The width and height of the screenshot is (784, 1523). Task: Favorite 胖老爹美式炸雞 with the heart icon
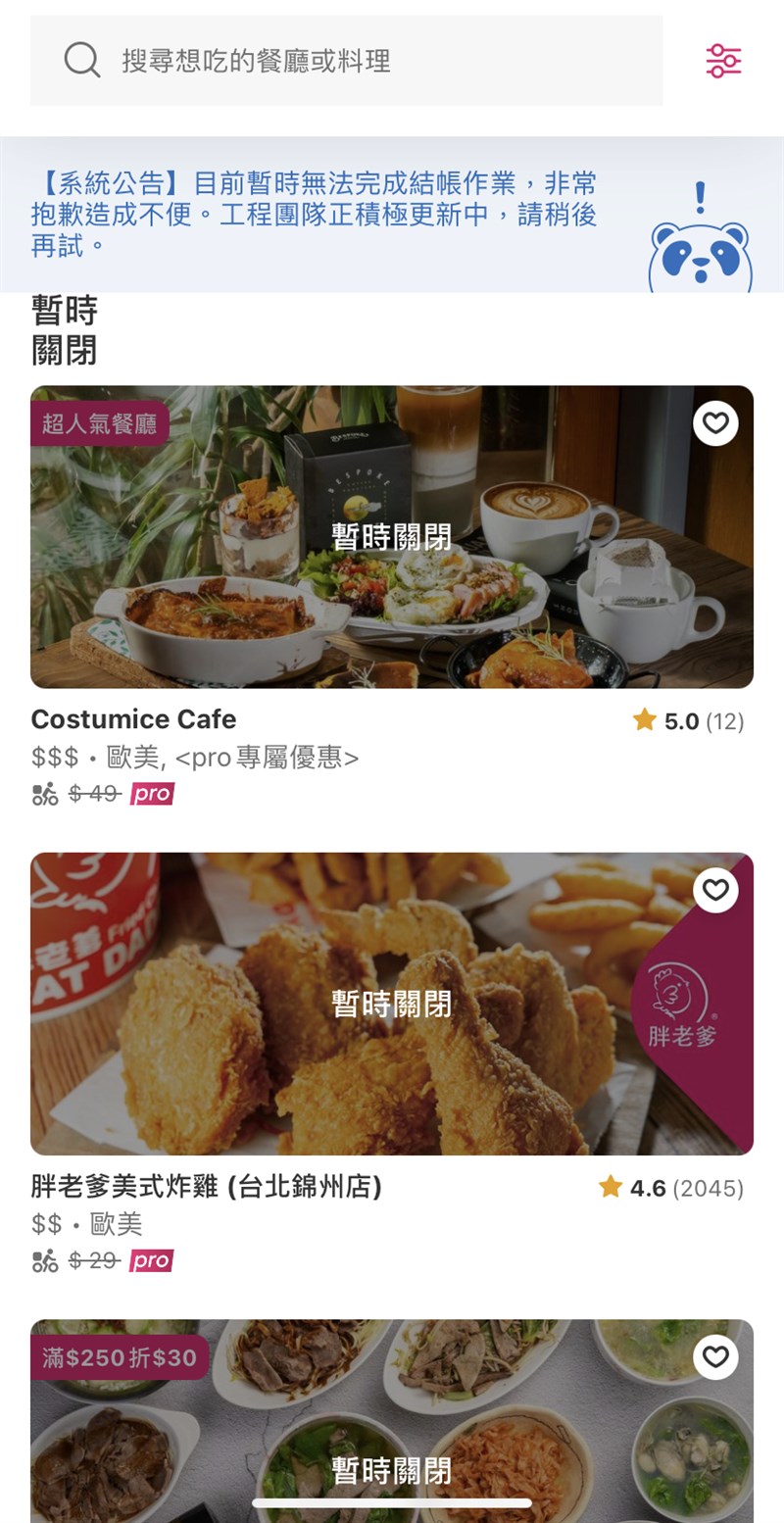[x=715, y=890]
